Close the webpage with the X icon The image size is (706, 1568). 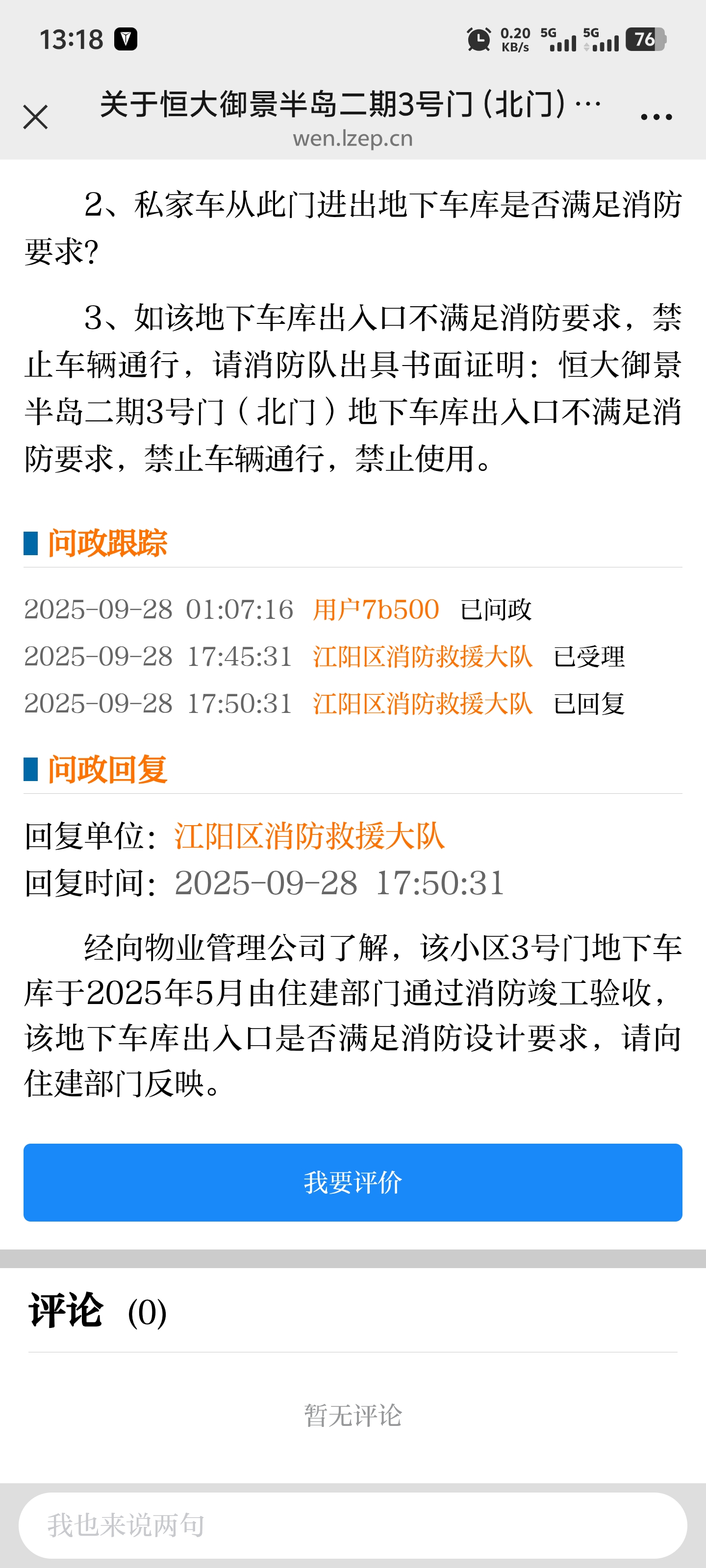[x=35, y=117]
